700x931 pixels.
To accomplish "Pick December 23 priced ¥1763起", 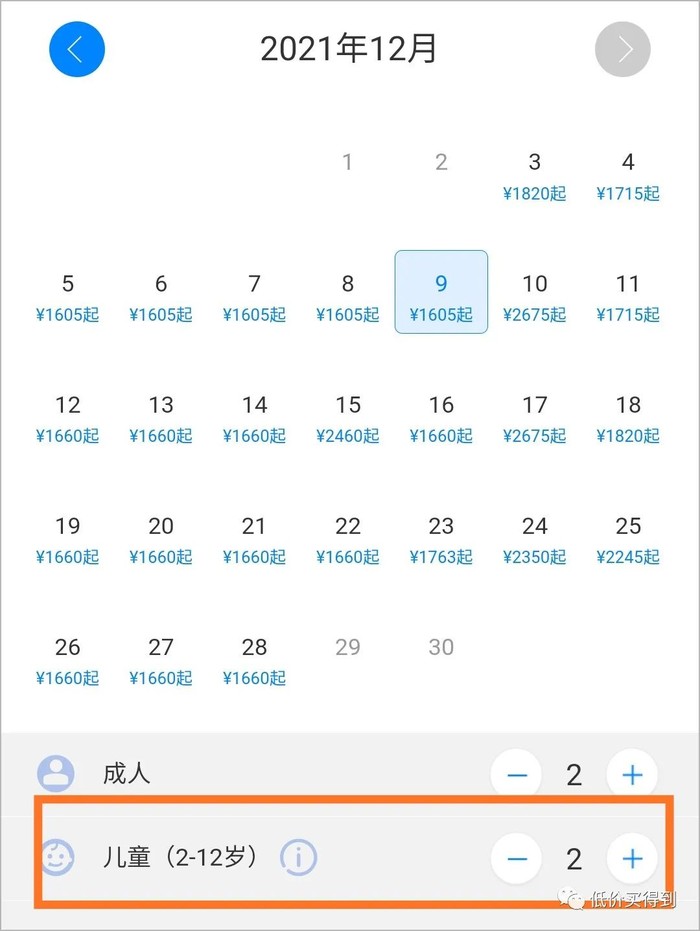I will click(x=441, y=539).
